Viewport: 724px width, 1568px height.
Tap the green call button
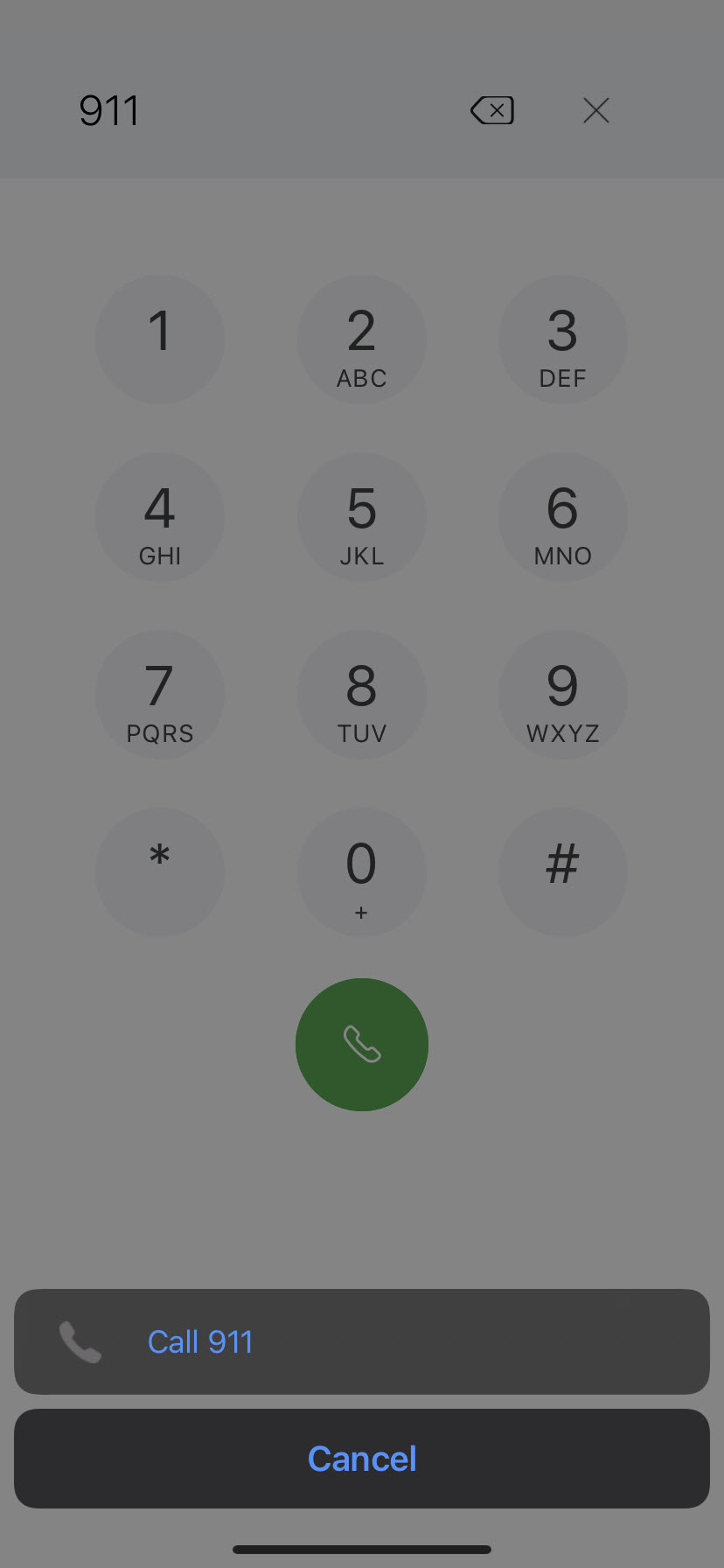(362, 1045)
